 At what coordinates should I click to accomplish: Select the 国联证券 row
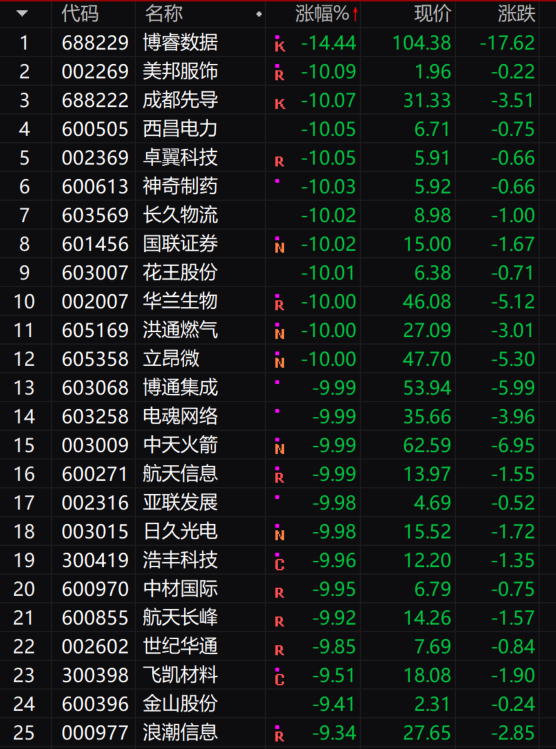coord(278,244)
